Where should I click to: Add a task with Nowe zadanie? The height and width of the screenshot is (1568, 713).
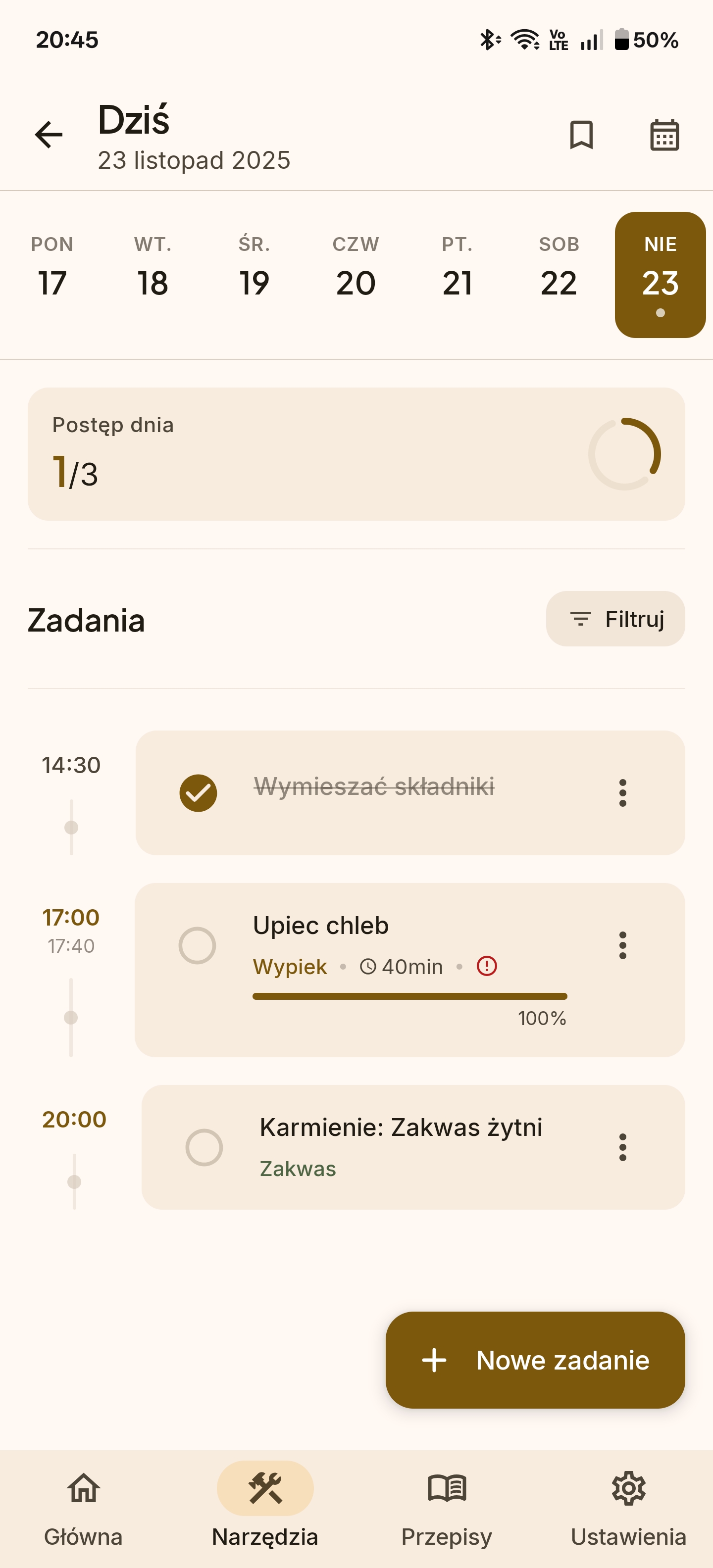(x=535, y=1360)
